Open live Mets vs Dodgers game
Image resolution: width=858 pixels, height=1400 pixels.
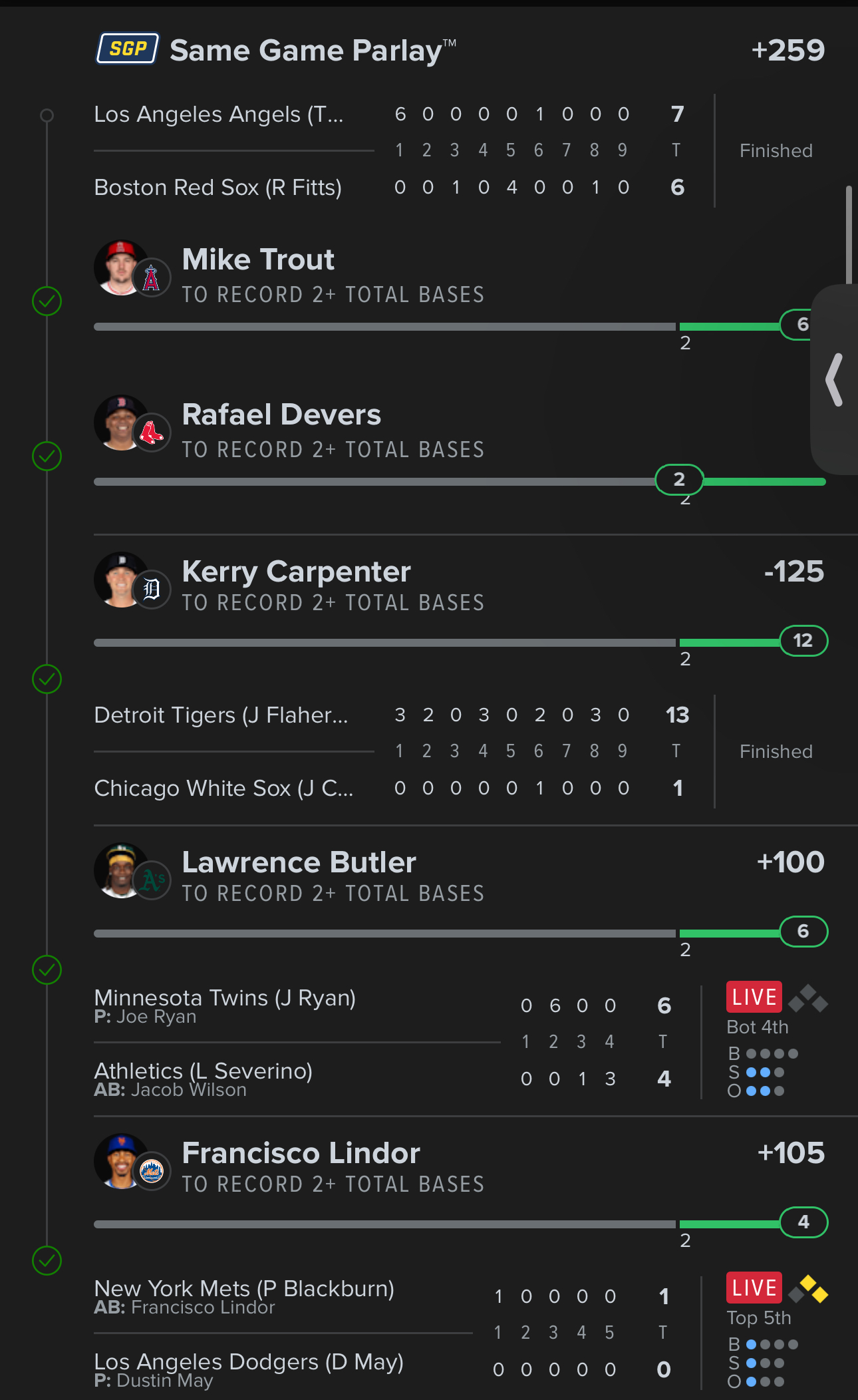click(x=399, y=1332)
